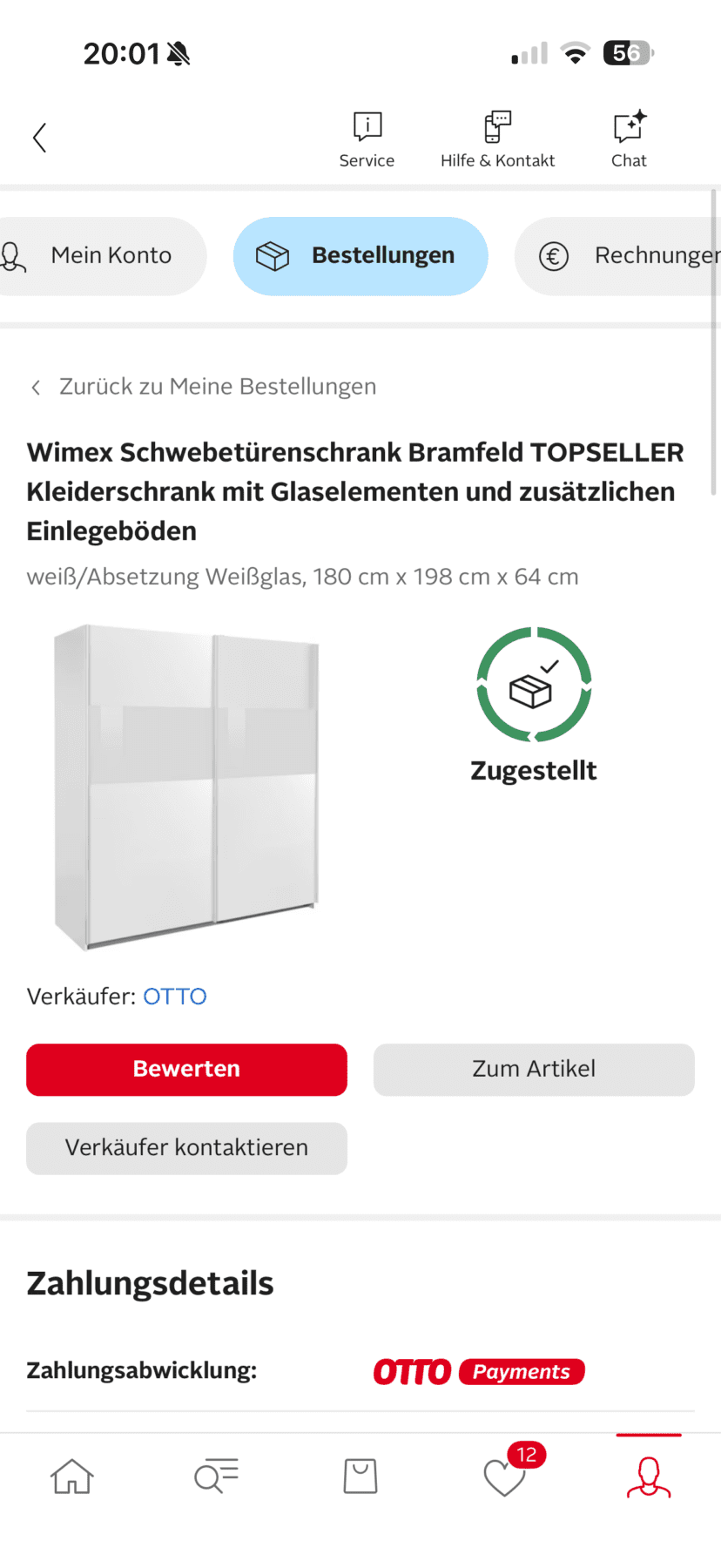This screenshot has height=1568, width=721.
Task: Open the Service section
Action: coord(367,139)
